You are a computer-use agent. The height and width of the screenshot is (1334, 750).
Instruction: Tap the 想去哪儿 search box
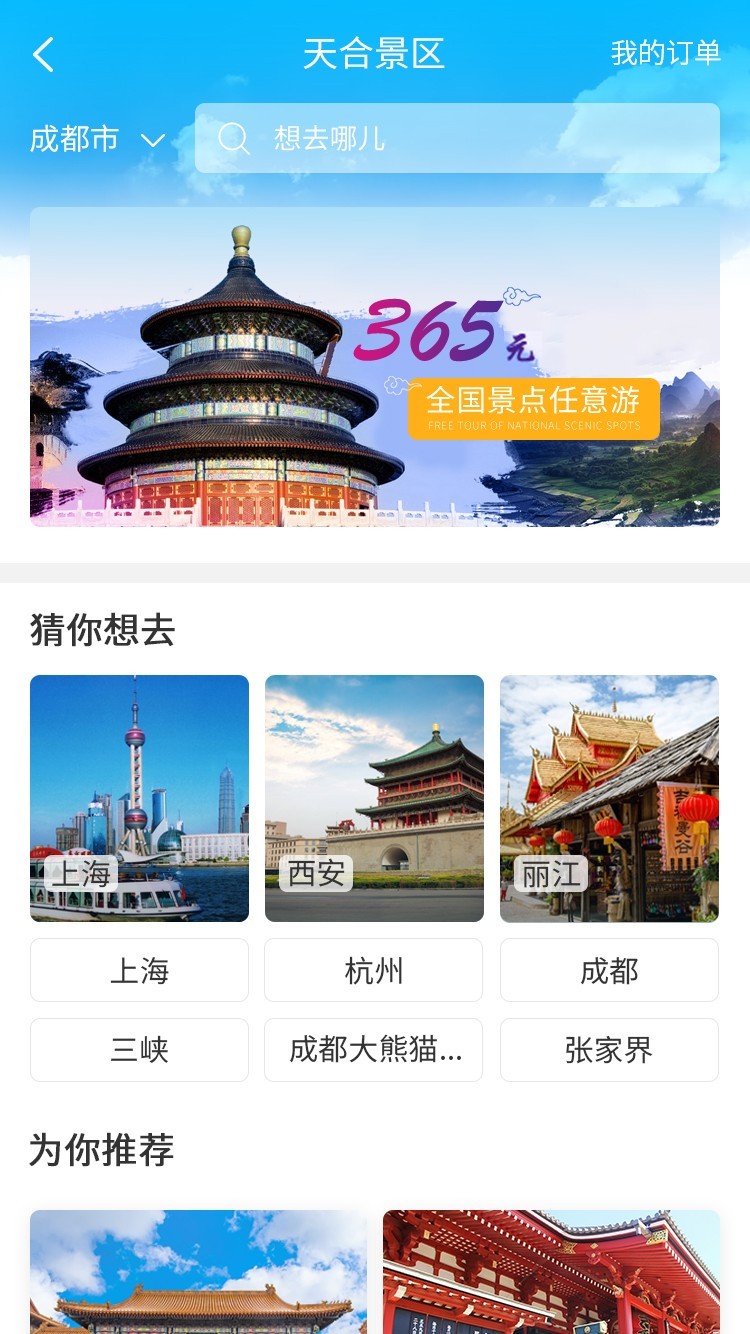[x=457, y=138]
